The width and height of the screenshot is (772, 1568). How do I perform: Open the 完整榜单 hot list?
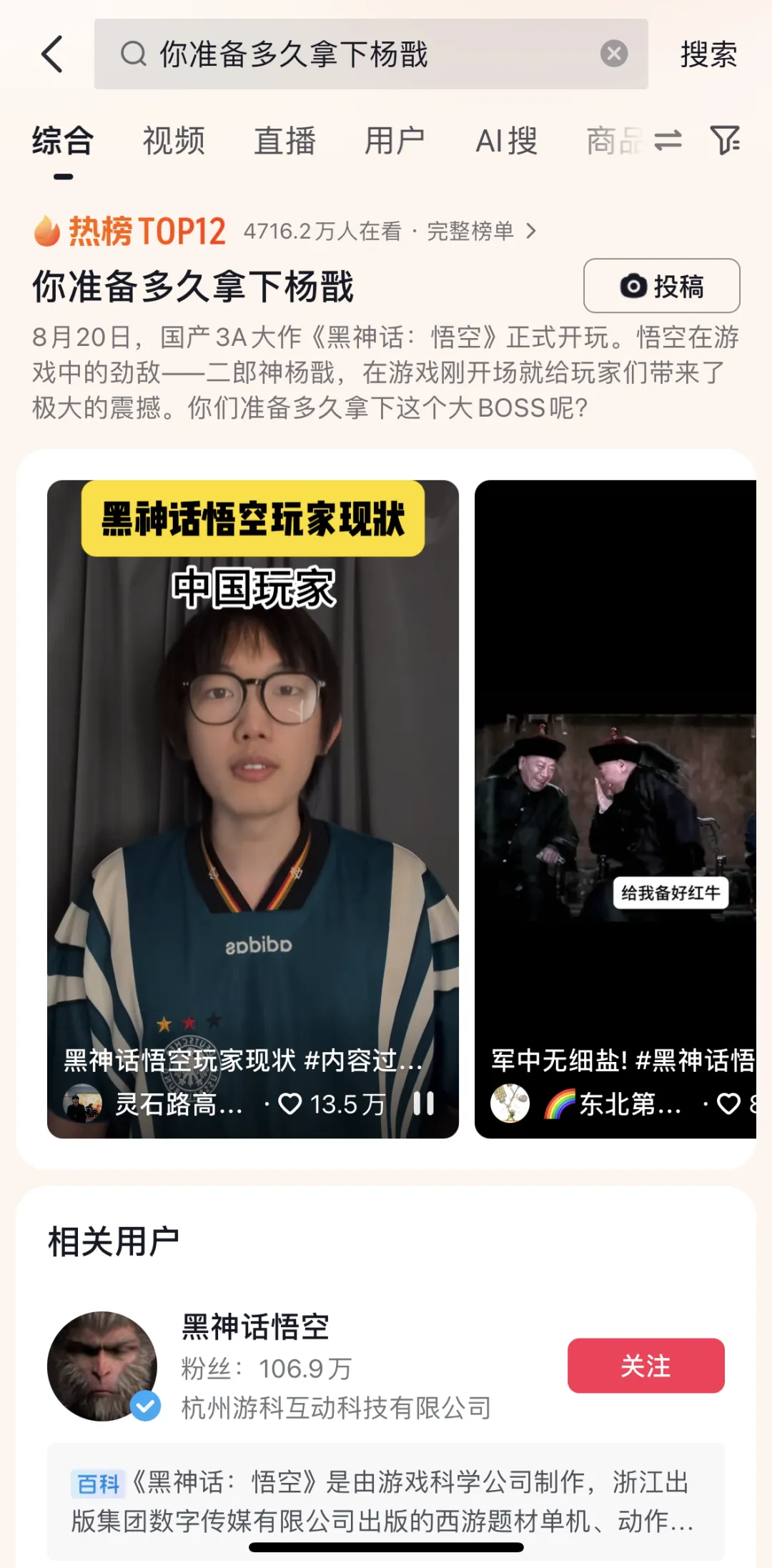tap(480, 232)
